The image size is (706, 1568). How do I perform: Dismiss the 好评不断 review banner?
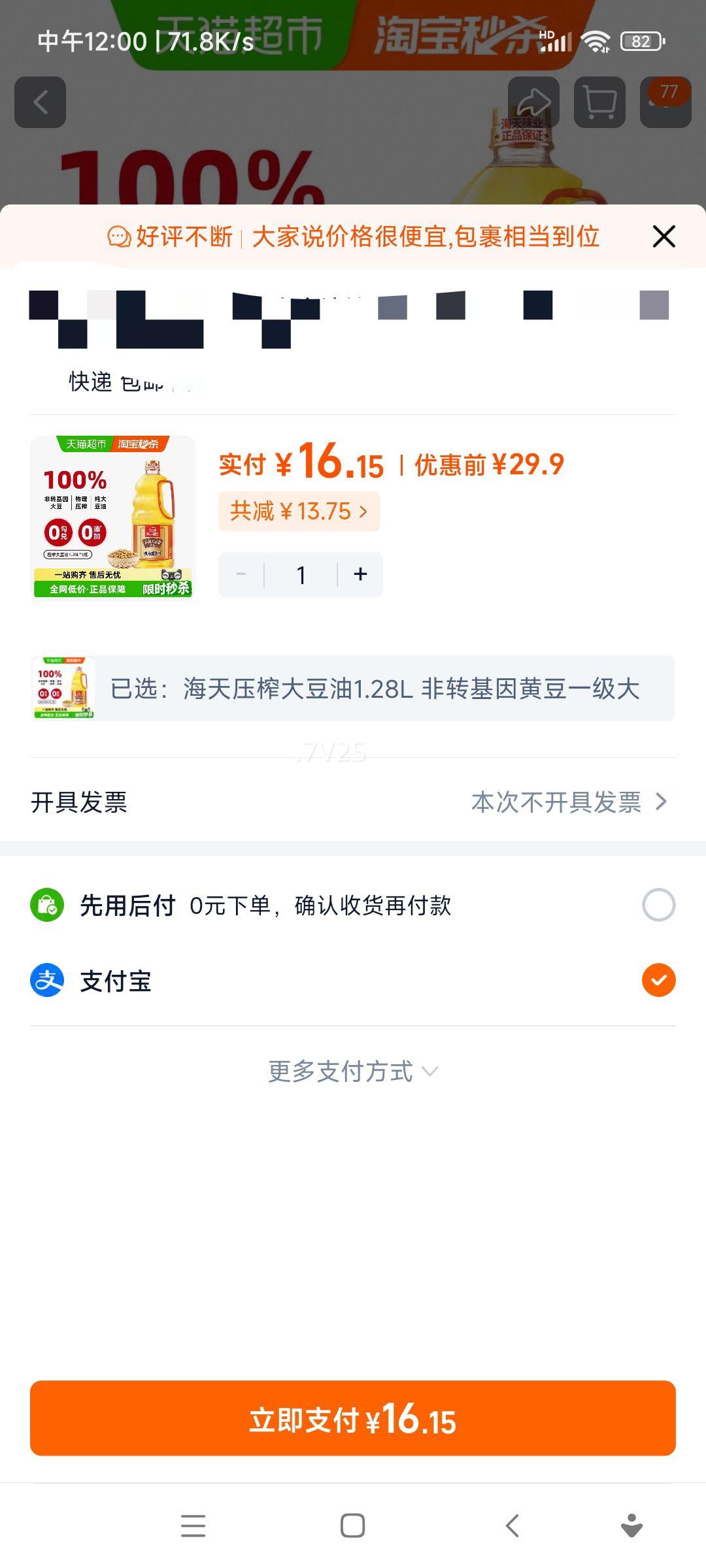click(x=664, y=237)
